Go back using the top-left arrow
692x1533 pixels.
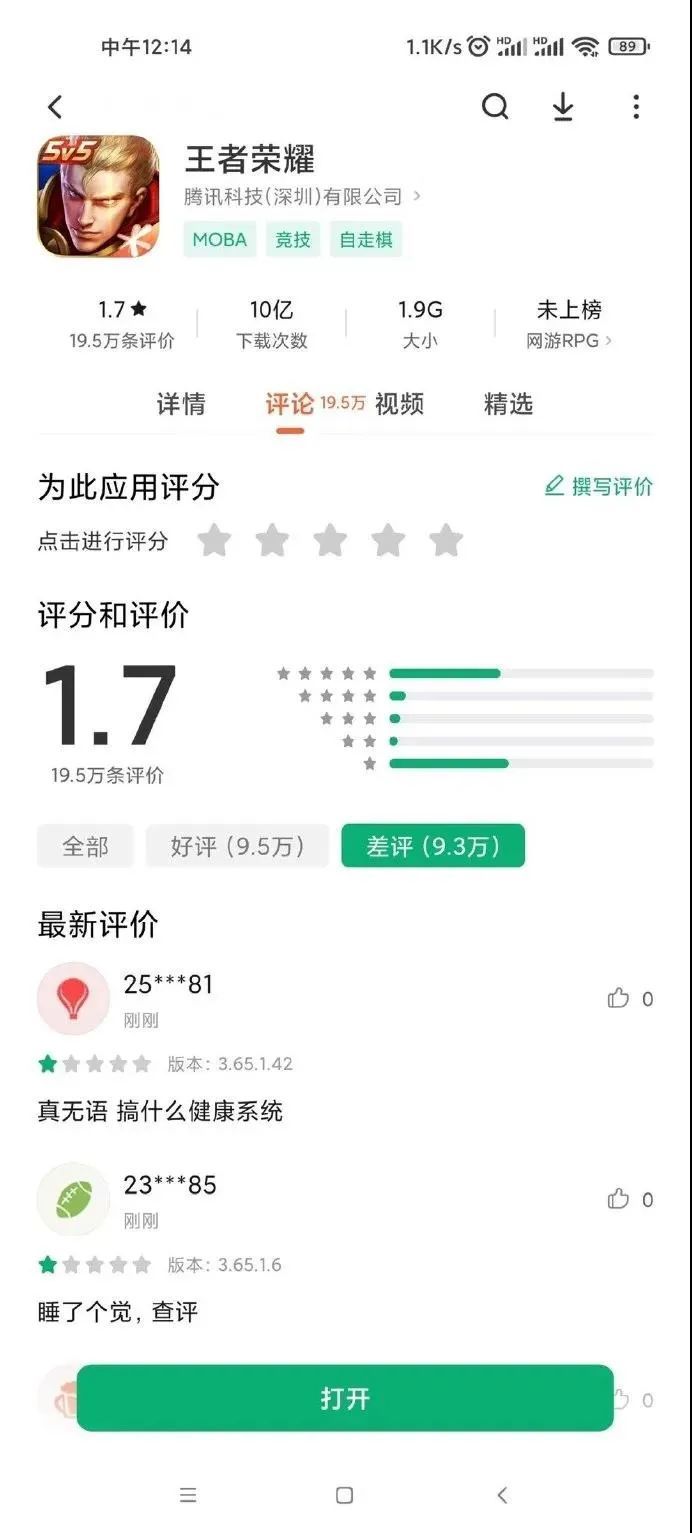pos(55,107)
